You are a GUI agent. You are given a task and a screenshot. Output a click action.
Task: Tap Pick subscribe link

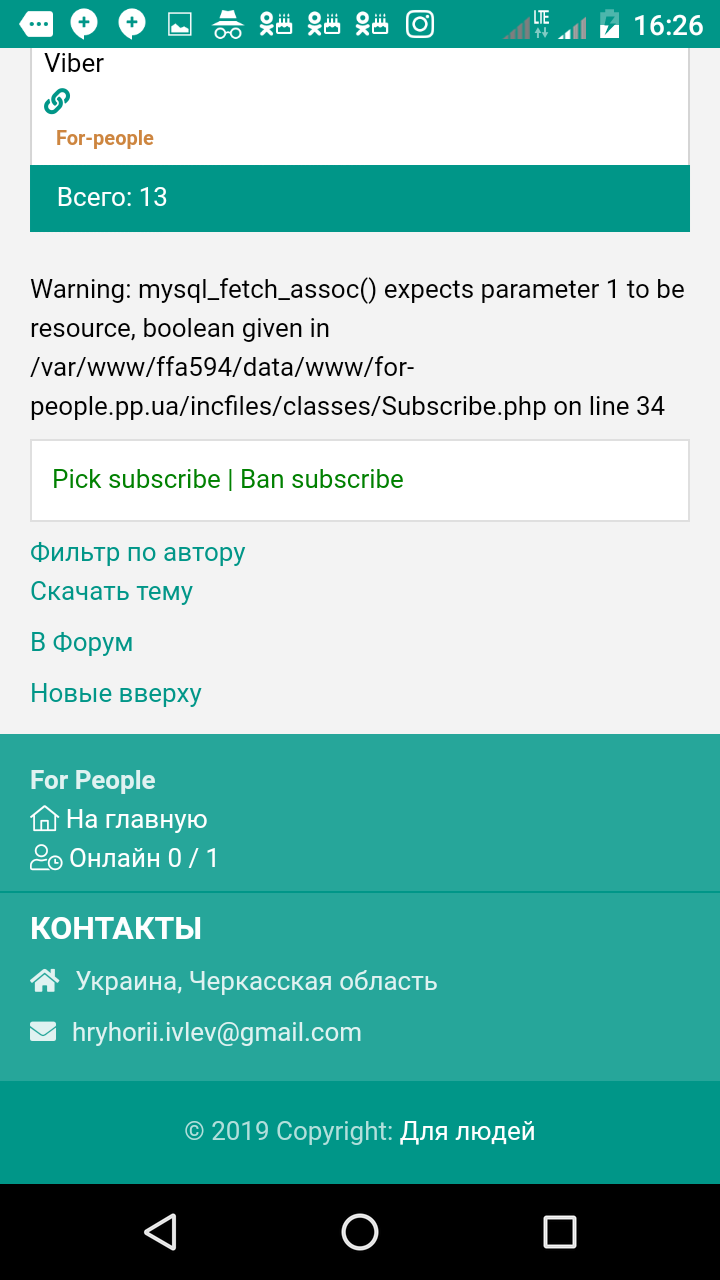[136, 479]
